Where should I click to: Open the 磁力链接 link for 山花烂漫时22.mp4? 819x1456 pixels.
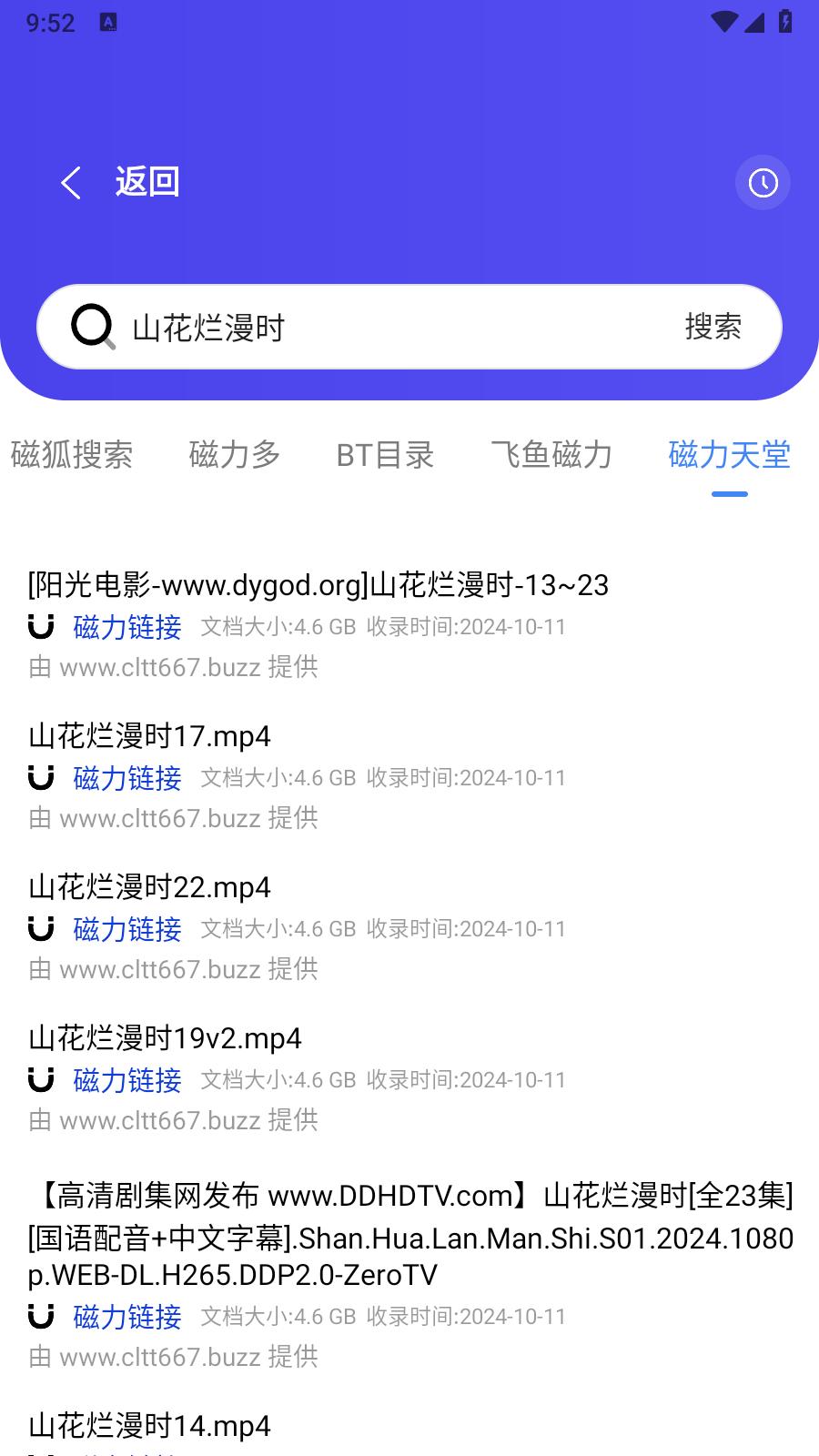click(126, 929)
